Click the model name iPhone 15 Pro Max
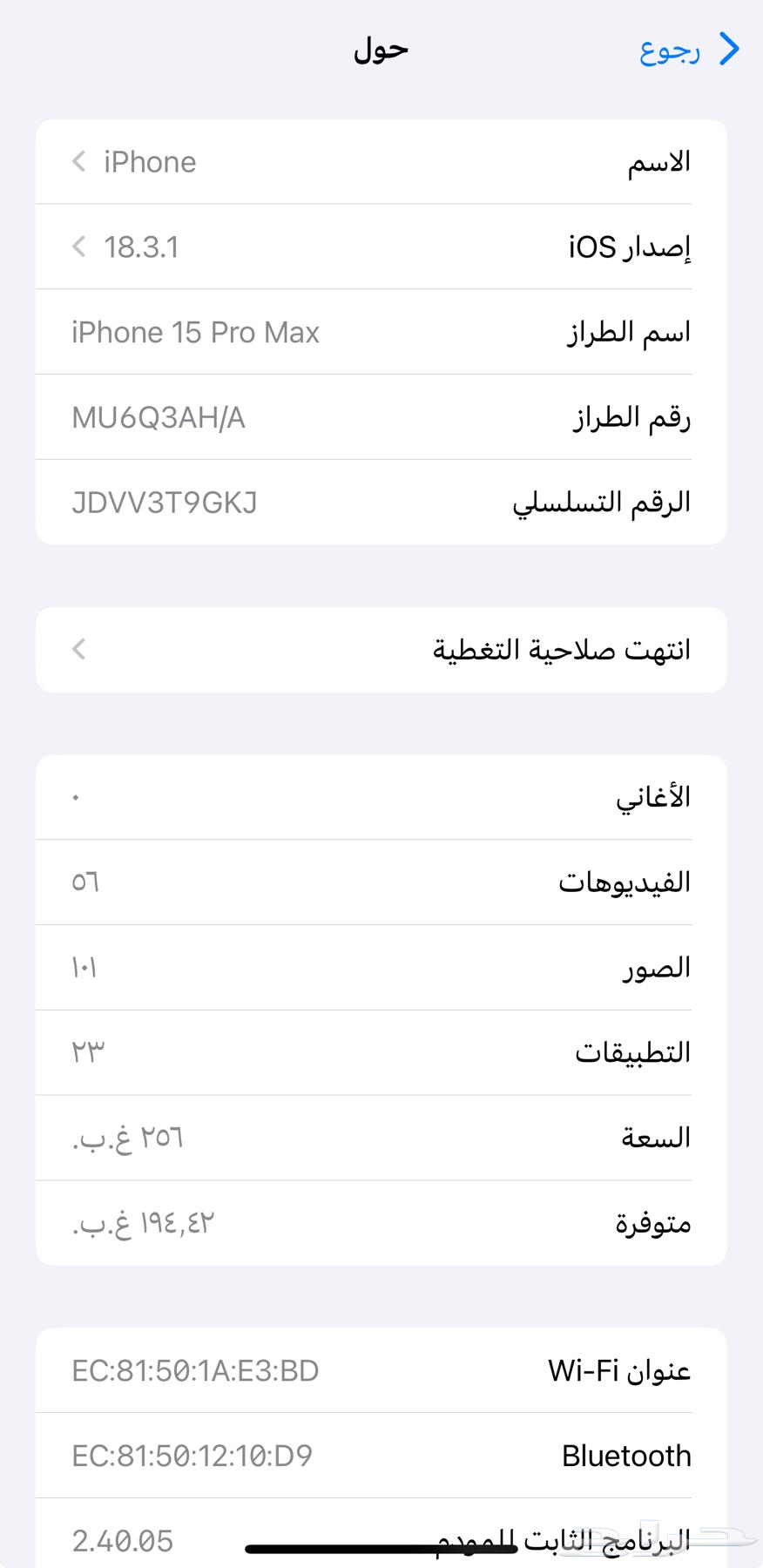The image size is (763, 1568). pos(195,332)
